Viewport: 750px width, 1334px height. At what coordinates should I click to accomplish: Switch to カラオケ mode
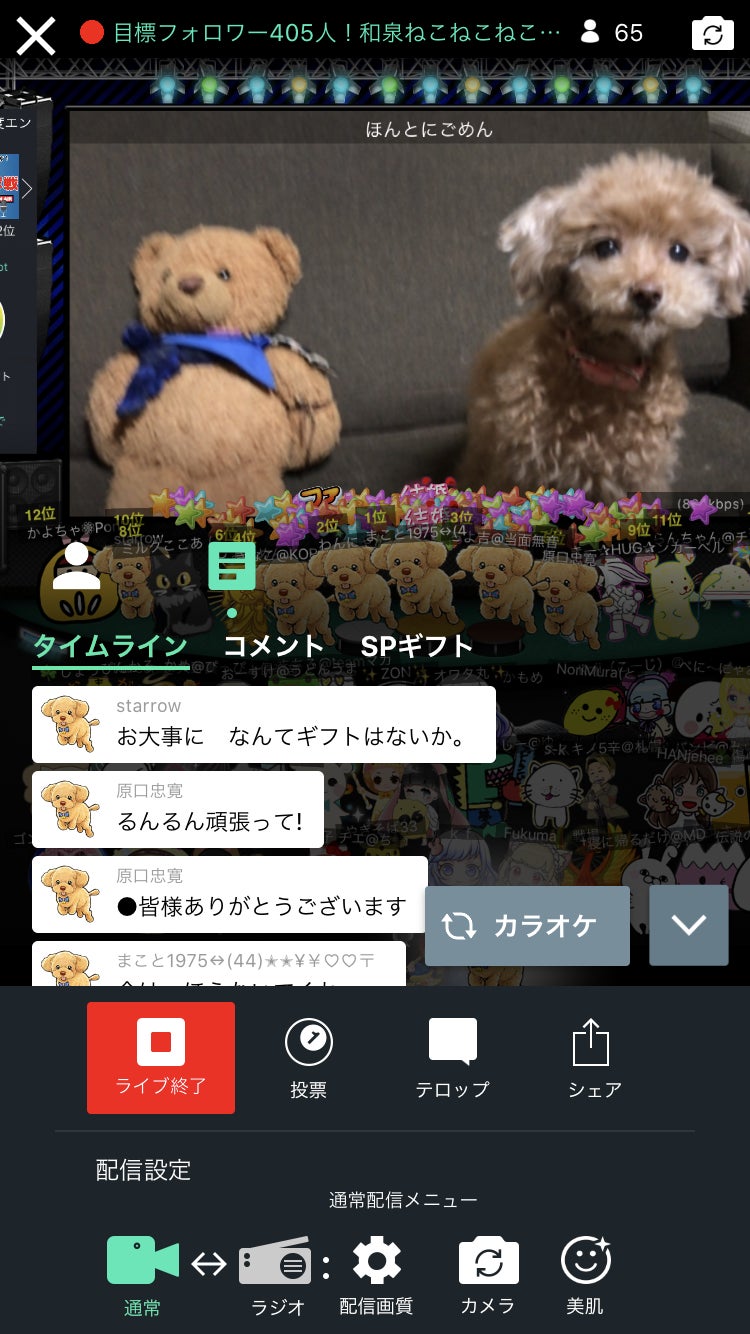527,926
